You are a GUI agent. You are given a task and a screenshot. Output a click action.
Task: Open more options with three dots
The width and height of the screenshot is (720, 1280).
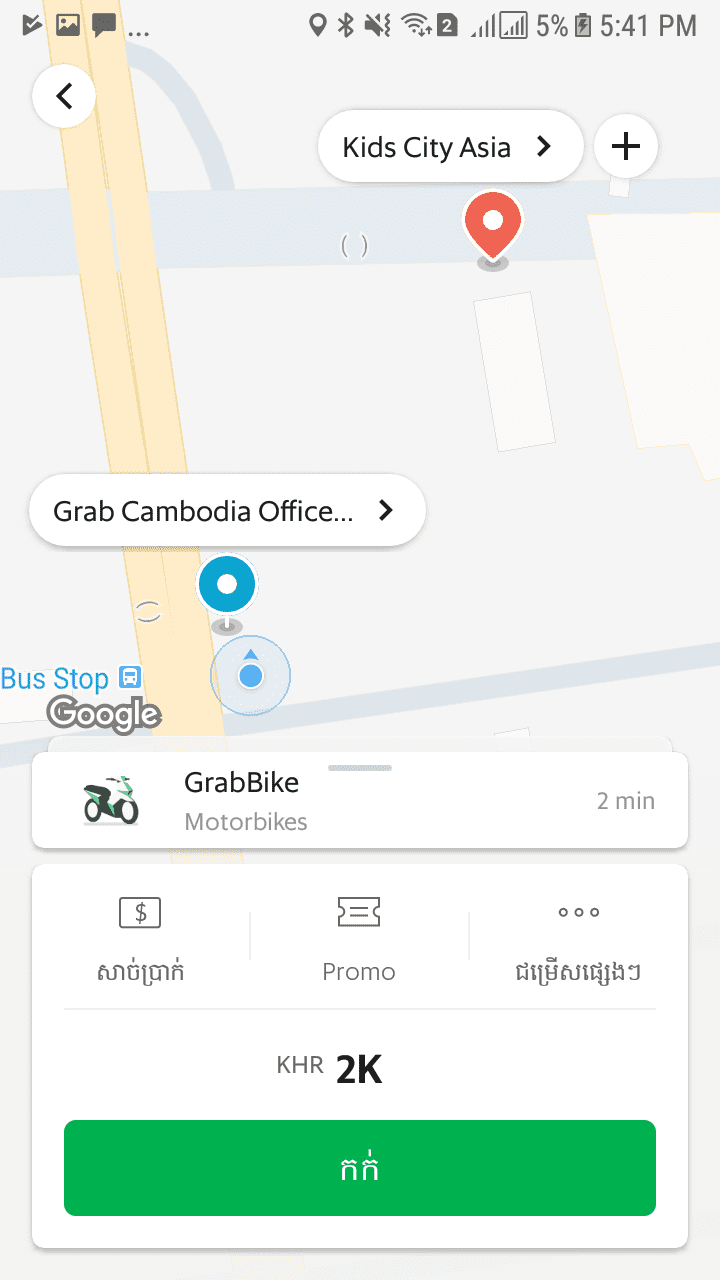(x=579, y=939)
